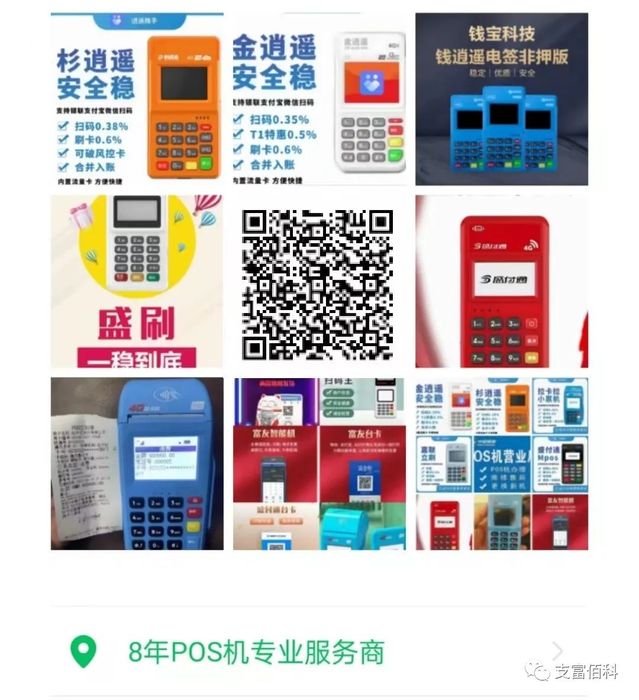The image size is (639, 700).
Task: Open the 钱宝科技 blue terminals image
Action: click(501, 98)
